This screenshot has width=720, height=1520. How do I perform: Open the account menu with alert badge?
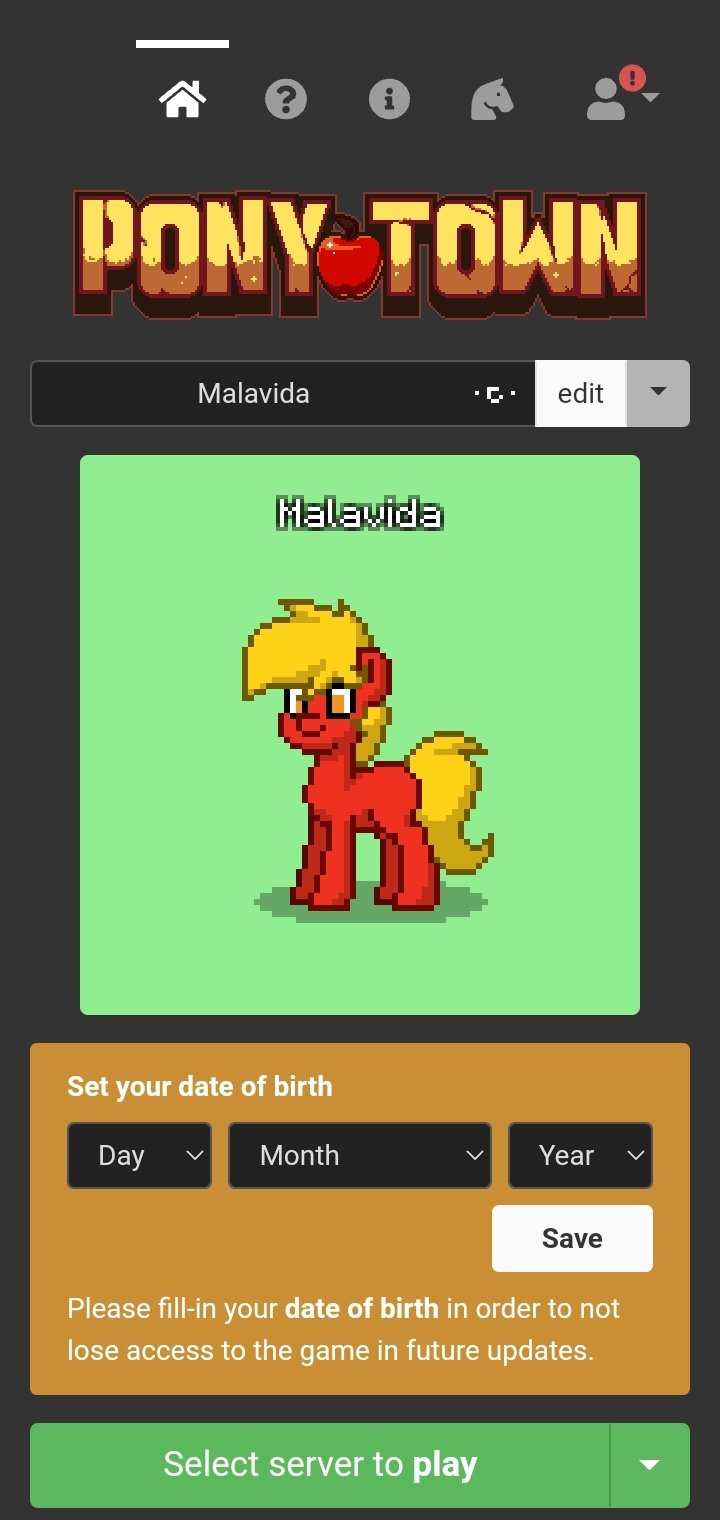(621, 94)
